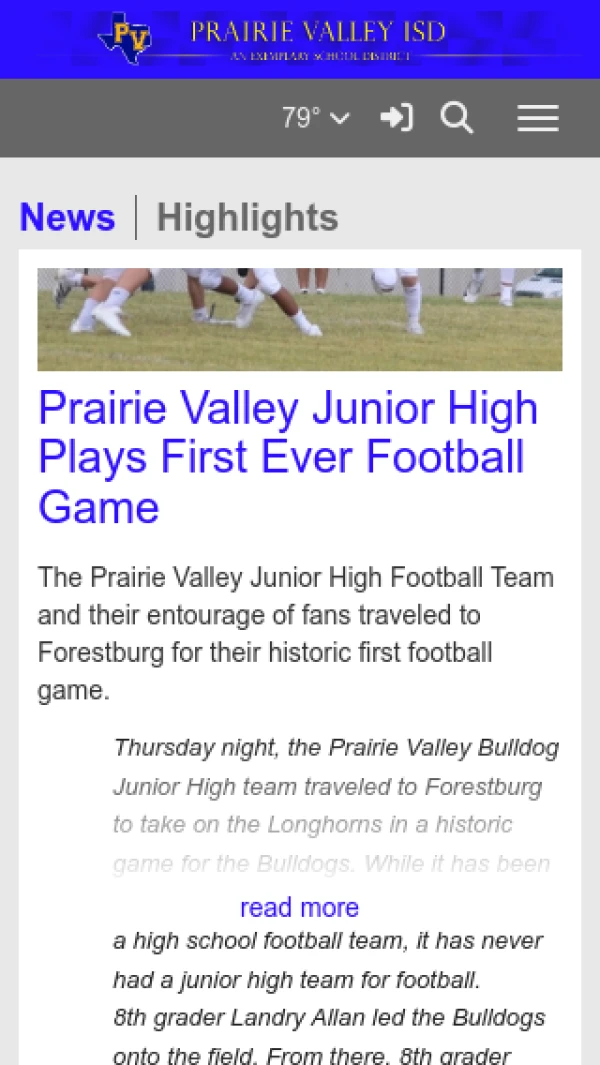Tap the read more link

click(299, 907)
